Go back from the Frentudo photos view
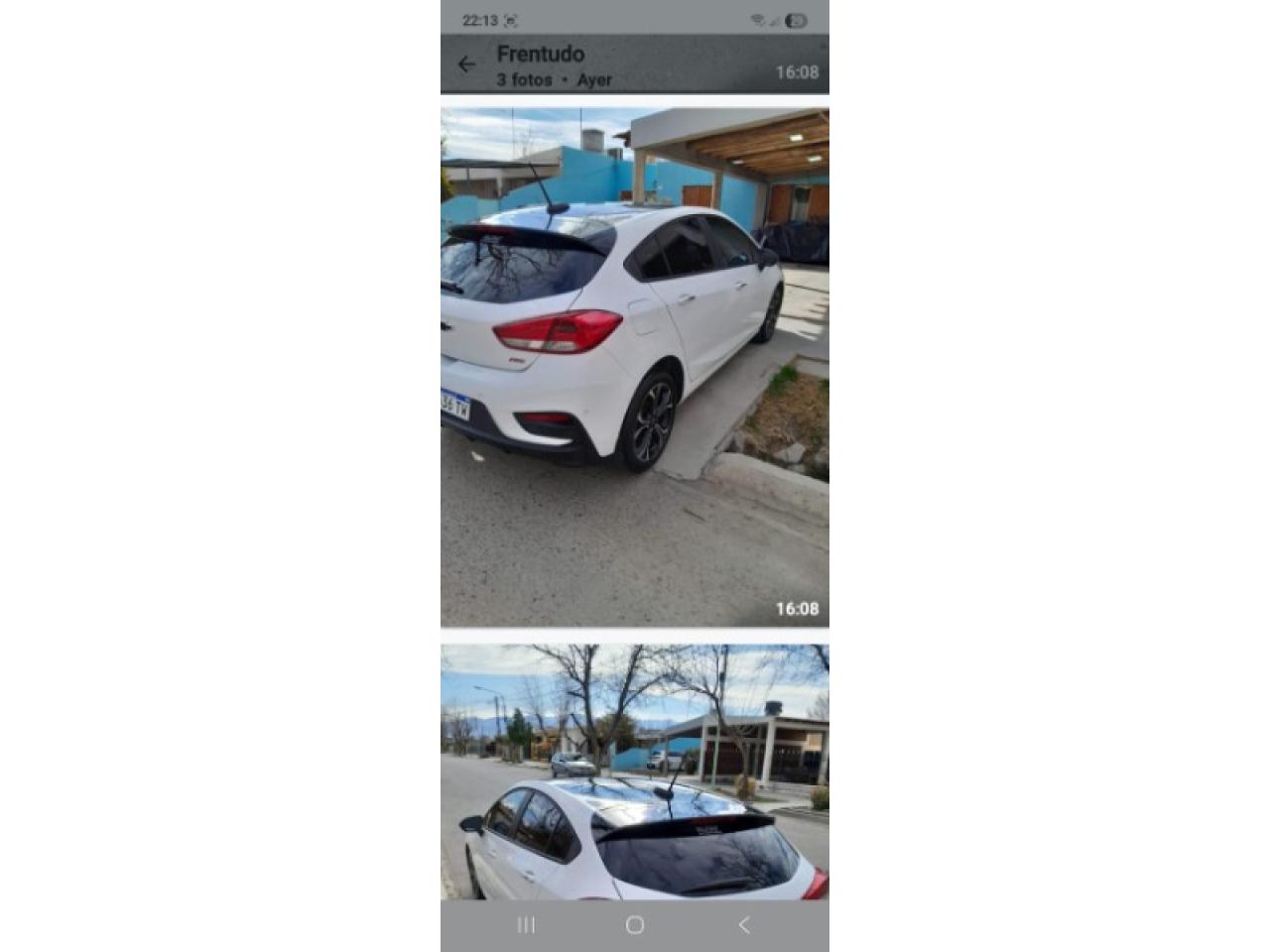Image resolution: width=1270 pixels, height=952 pixels. point(466,65)
